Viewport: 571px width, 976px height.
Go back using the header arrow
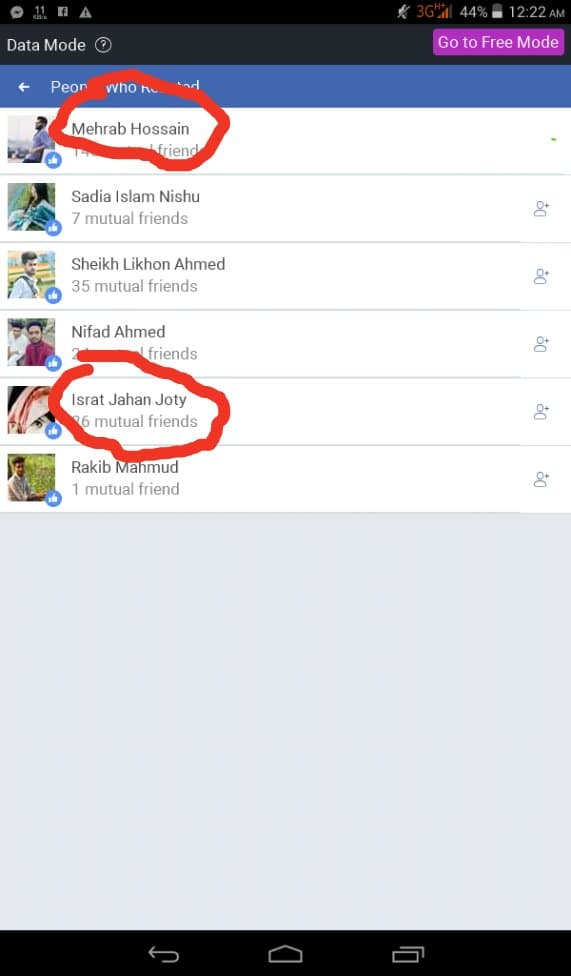point(24,87)
